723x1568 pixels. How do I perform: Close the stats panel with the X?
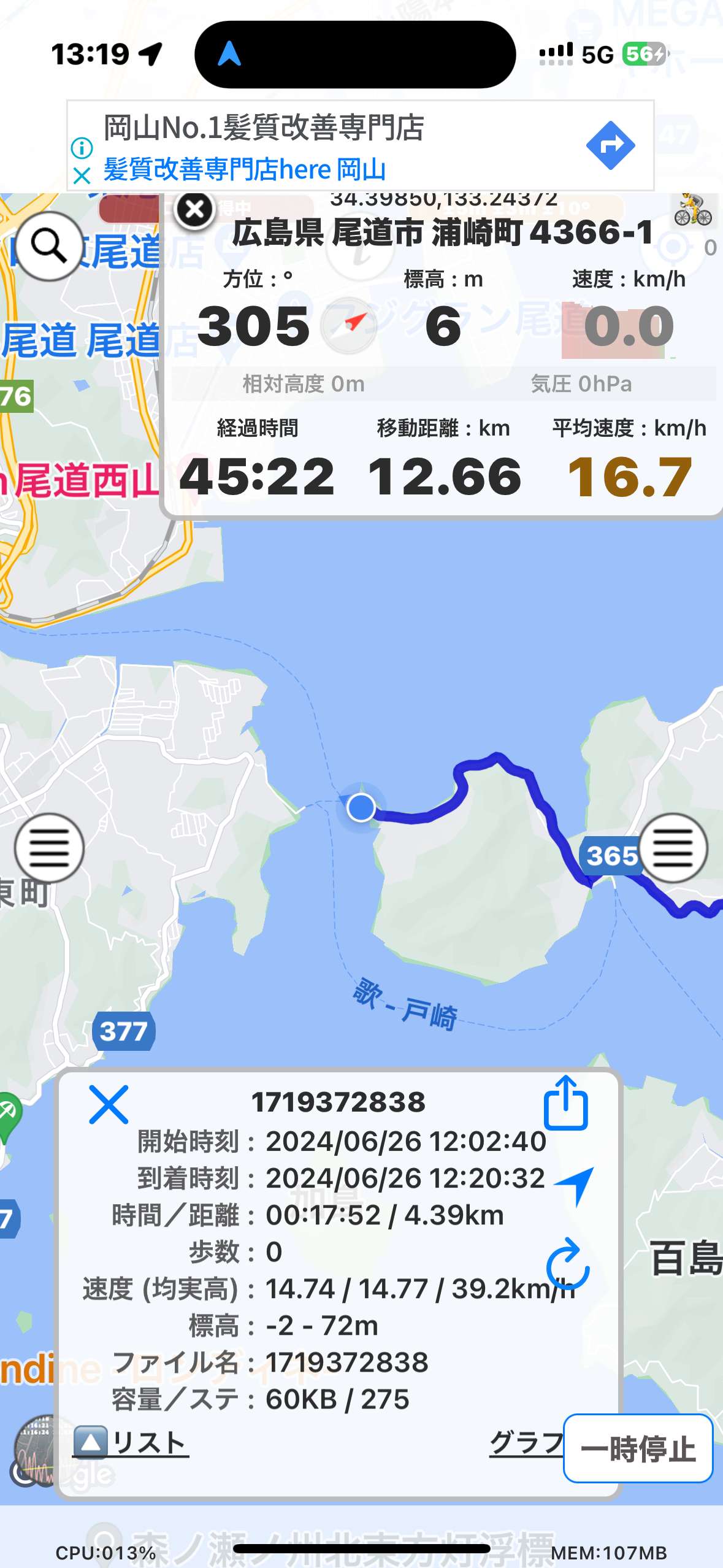click(194, 210)
